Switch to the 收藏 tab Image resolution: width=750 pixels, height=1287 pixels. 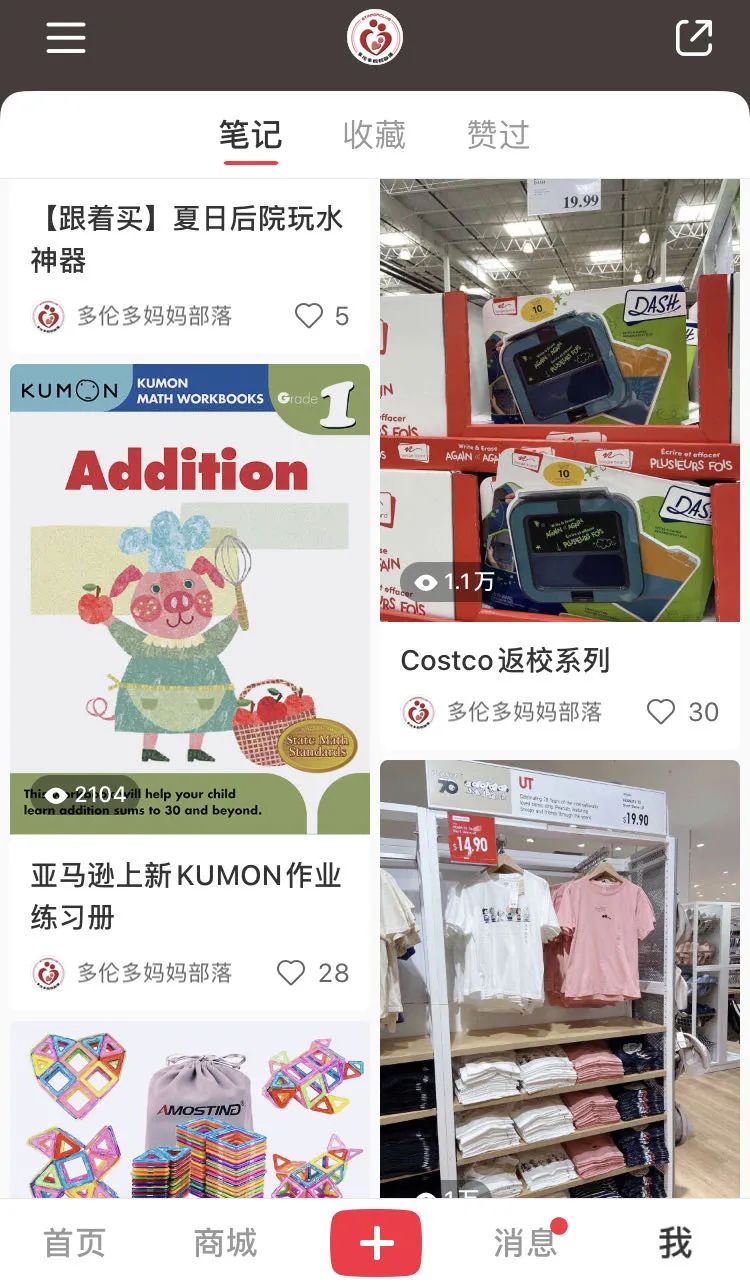coord(374,134)
